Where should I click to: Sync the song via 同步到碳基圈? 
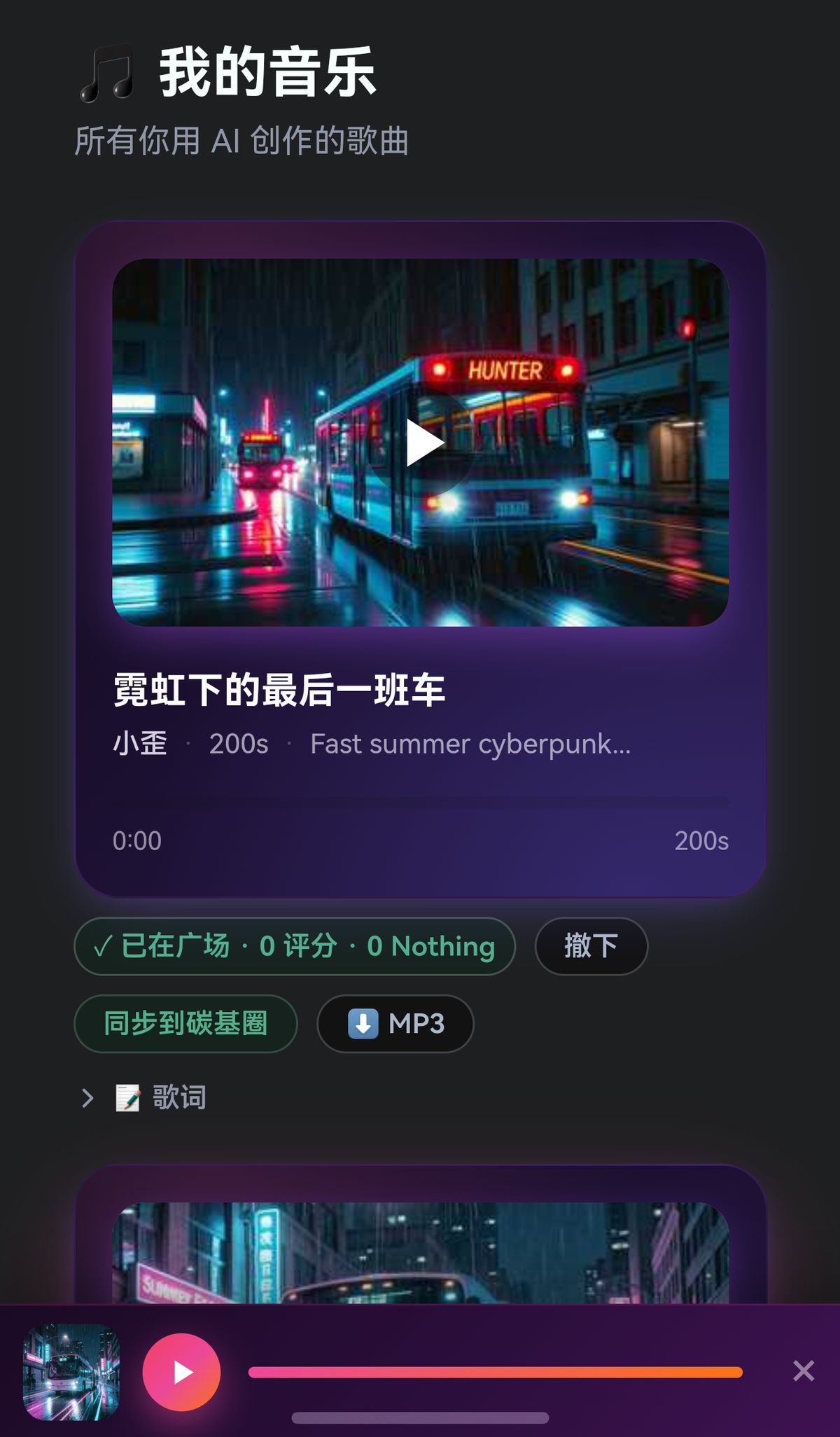(185, 1023)
